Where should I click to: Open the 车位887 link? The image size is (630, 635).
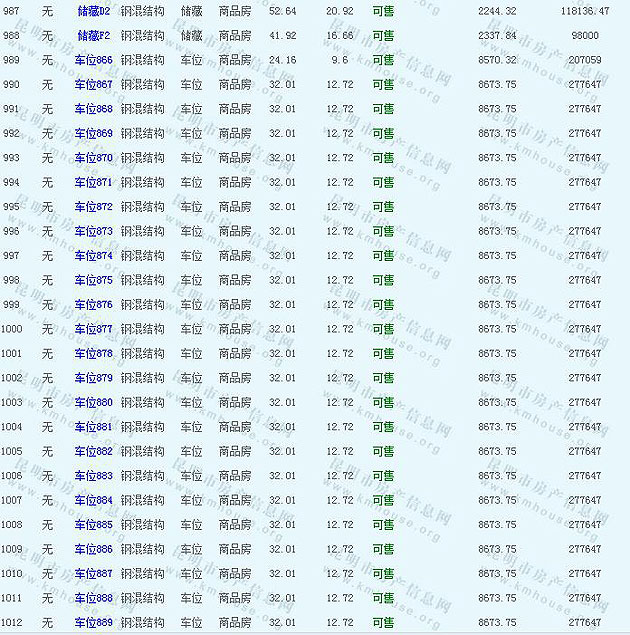click(93, 574)
